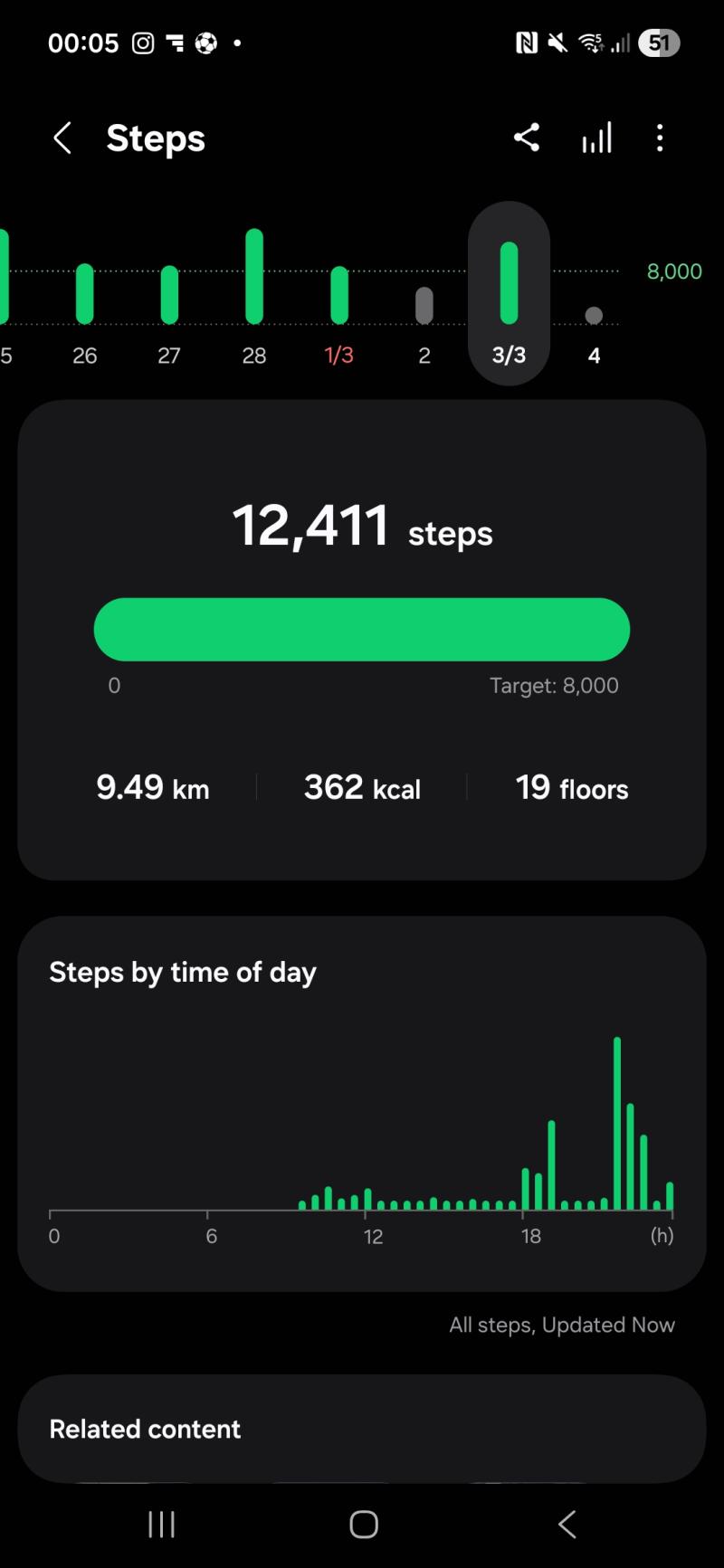Tap the system home button
This screenshot has width=724, height=1568.
pyautogui.click(x=364, y=1525)
